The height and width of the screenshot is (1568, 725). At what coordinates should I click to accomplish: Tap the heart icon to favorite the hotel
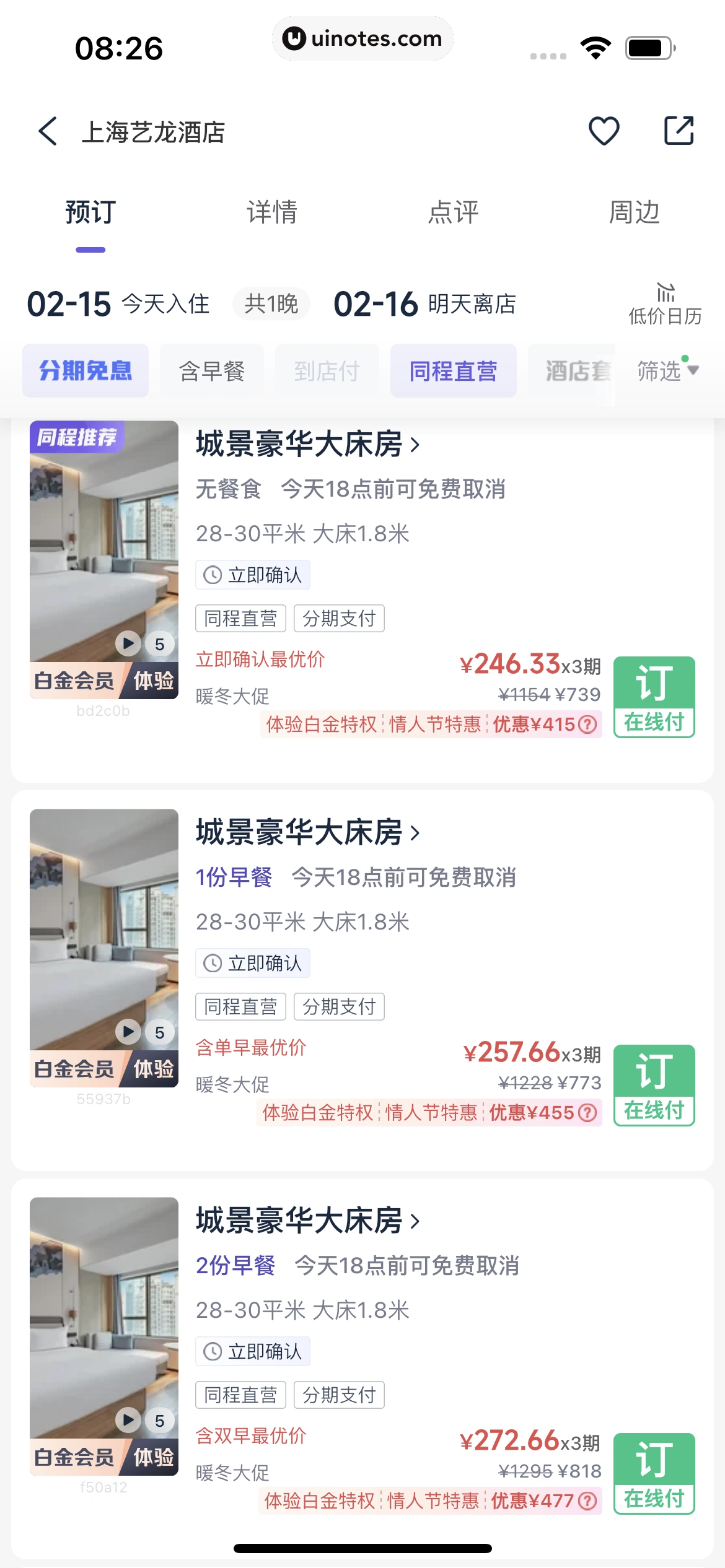(x=604, y=131)
